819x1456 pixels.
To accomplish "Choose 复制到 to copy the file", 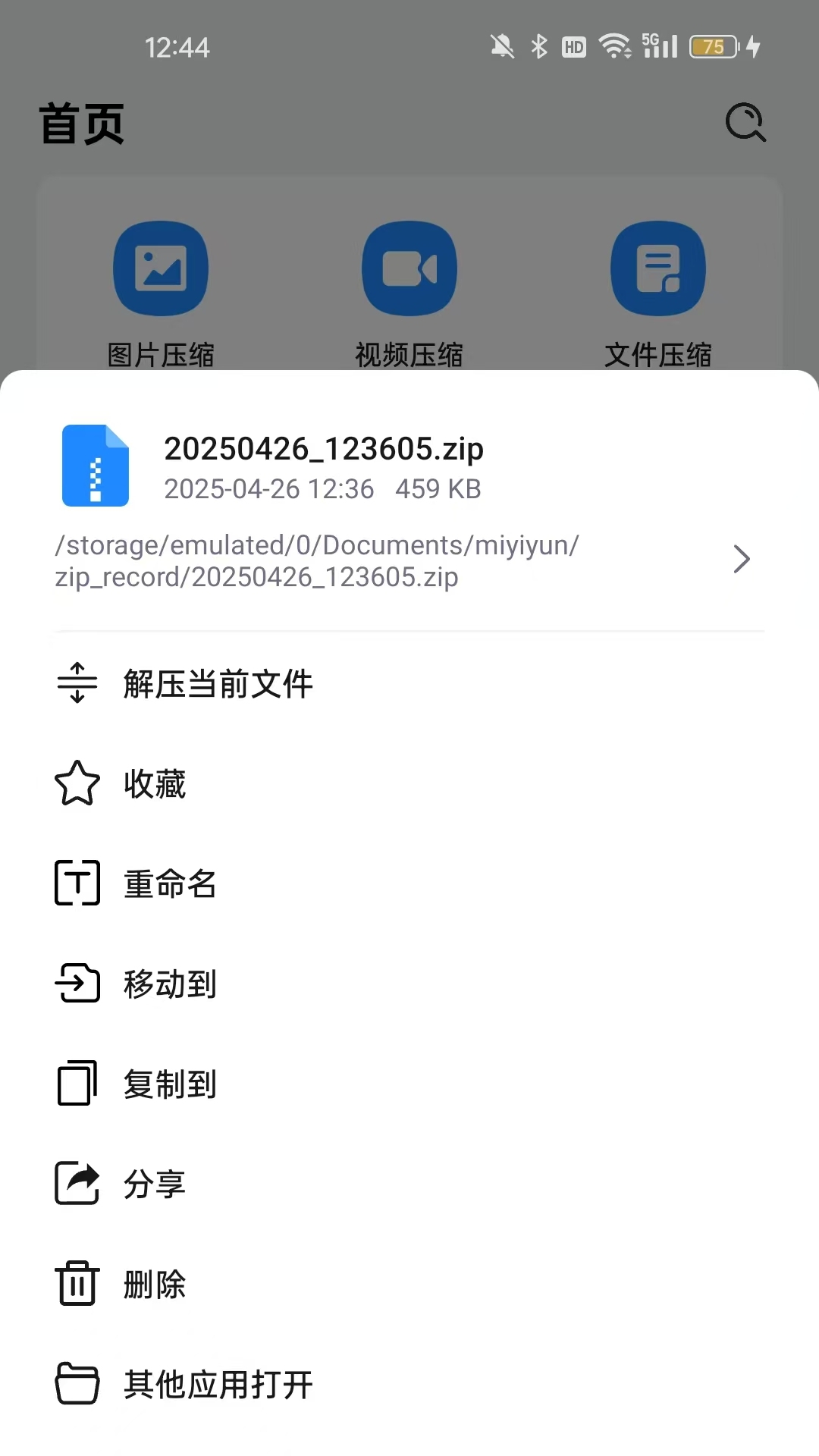I will pos(169,1084).
